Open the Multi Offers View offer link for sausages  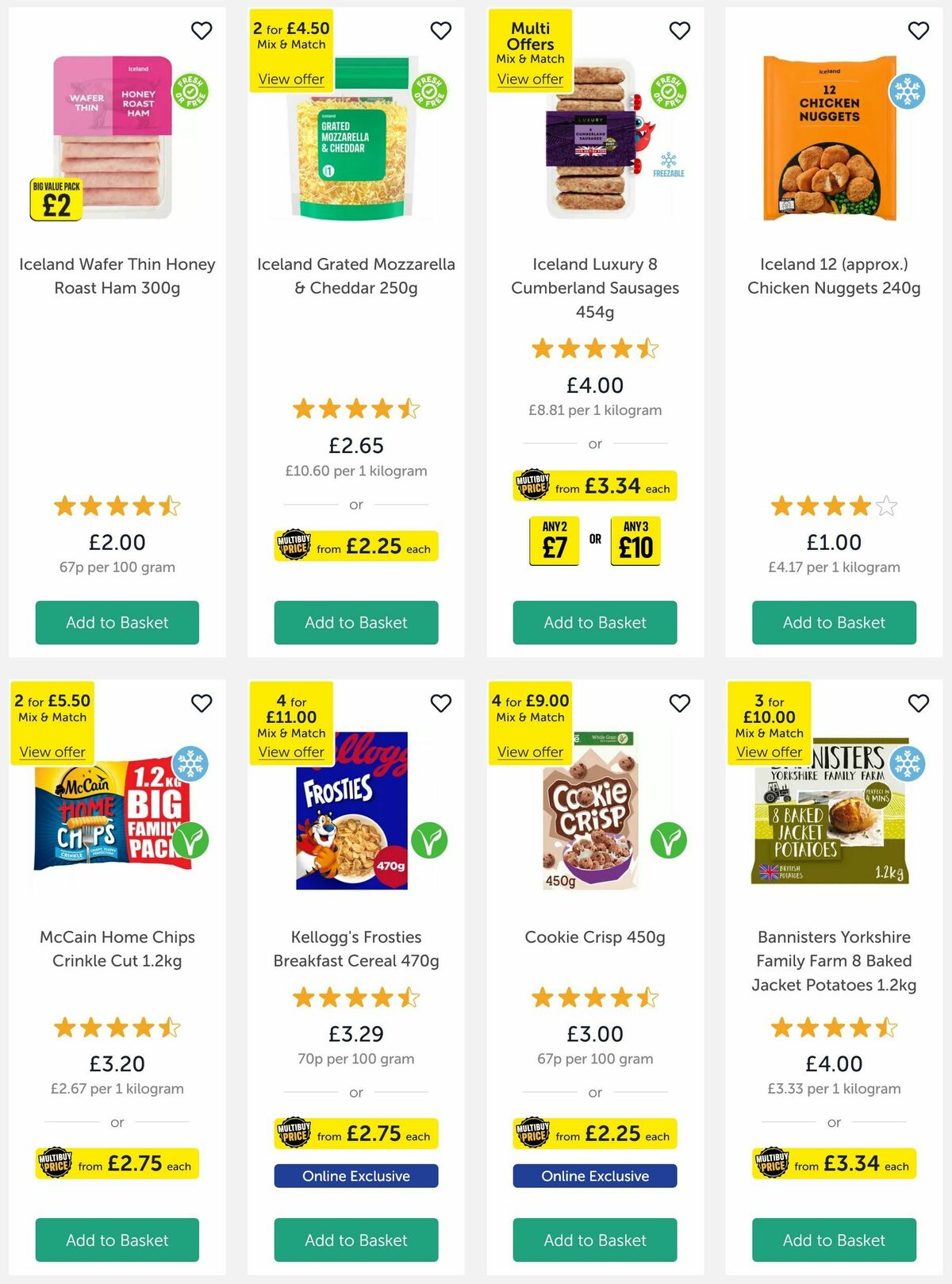click(530, 79)
